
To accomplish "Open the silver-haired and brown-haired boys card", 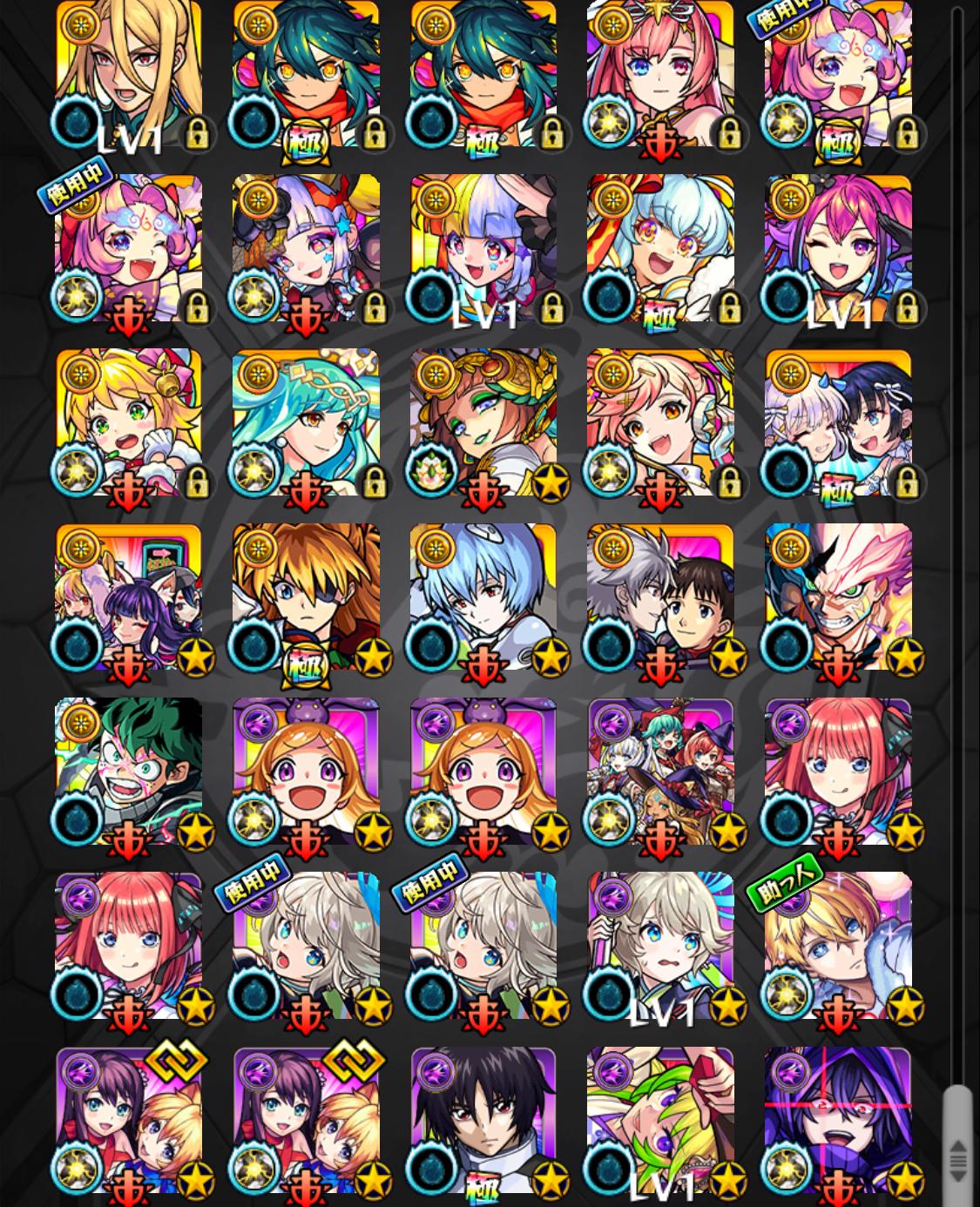I will click(x=660, y=597).
